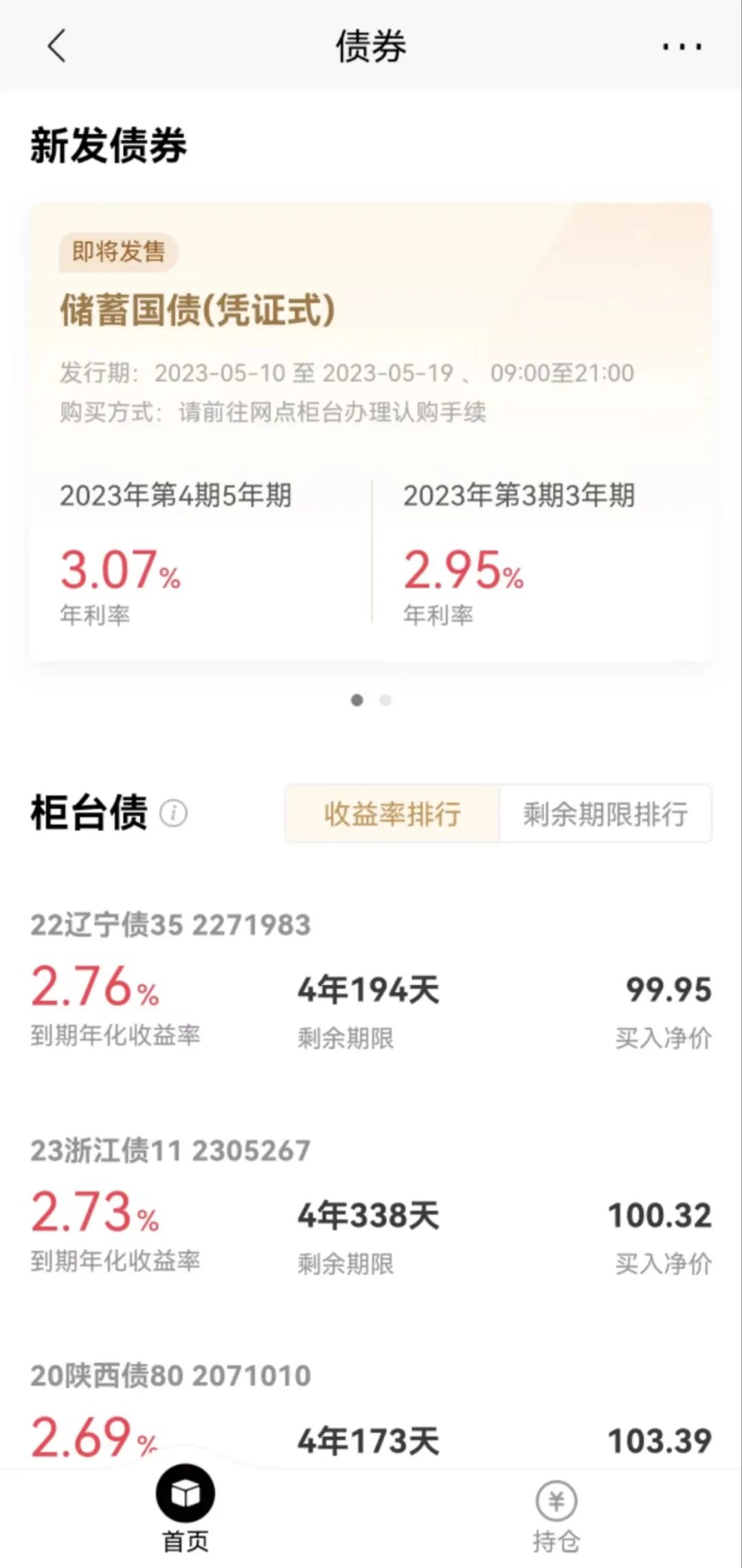Tap the first carousel pagination dot
This screenshot has height=1568, width=742.
tap(357, 700)
